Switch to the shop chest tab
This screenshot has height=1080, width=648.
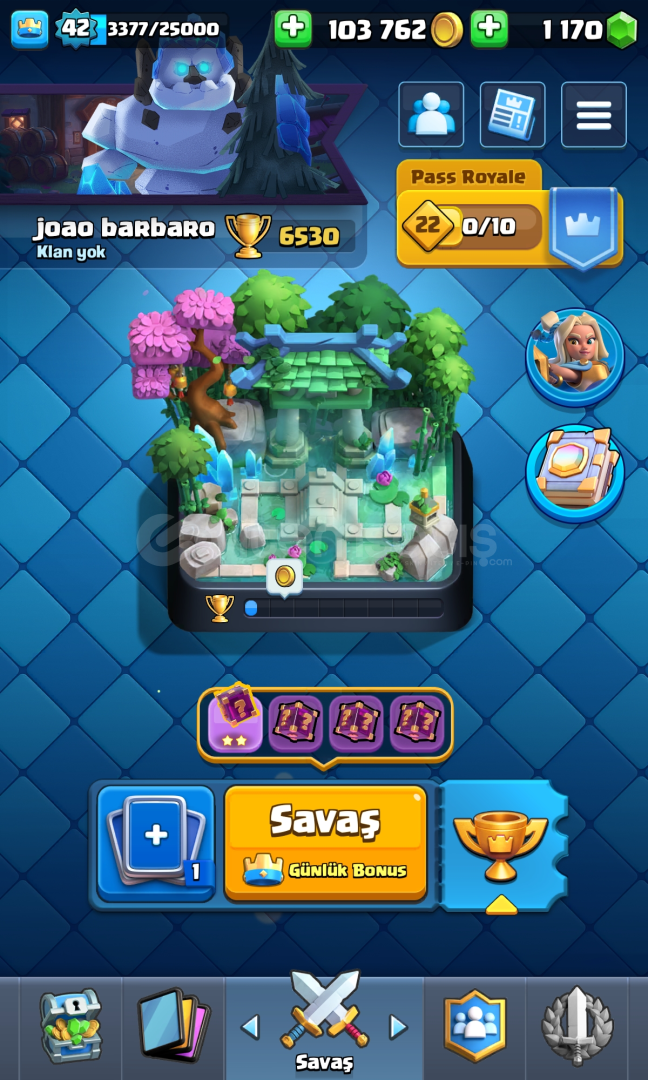pyautogui.click(x=70, y=1026)
